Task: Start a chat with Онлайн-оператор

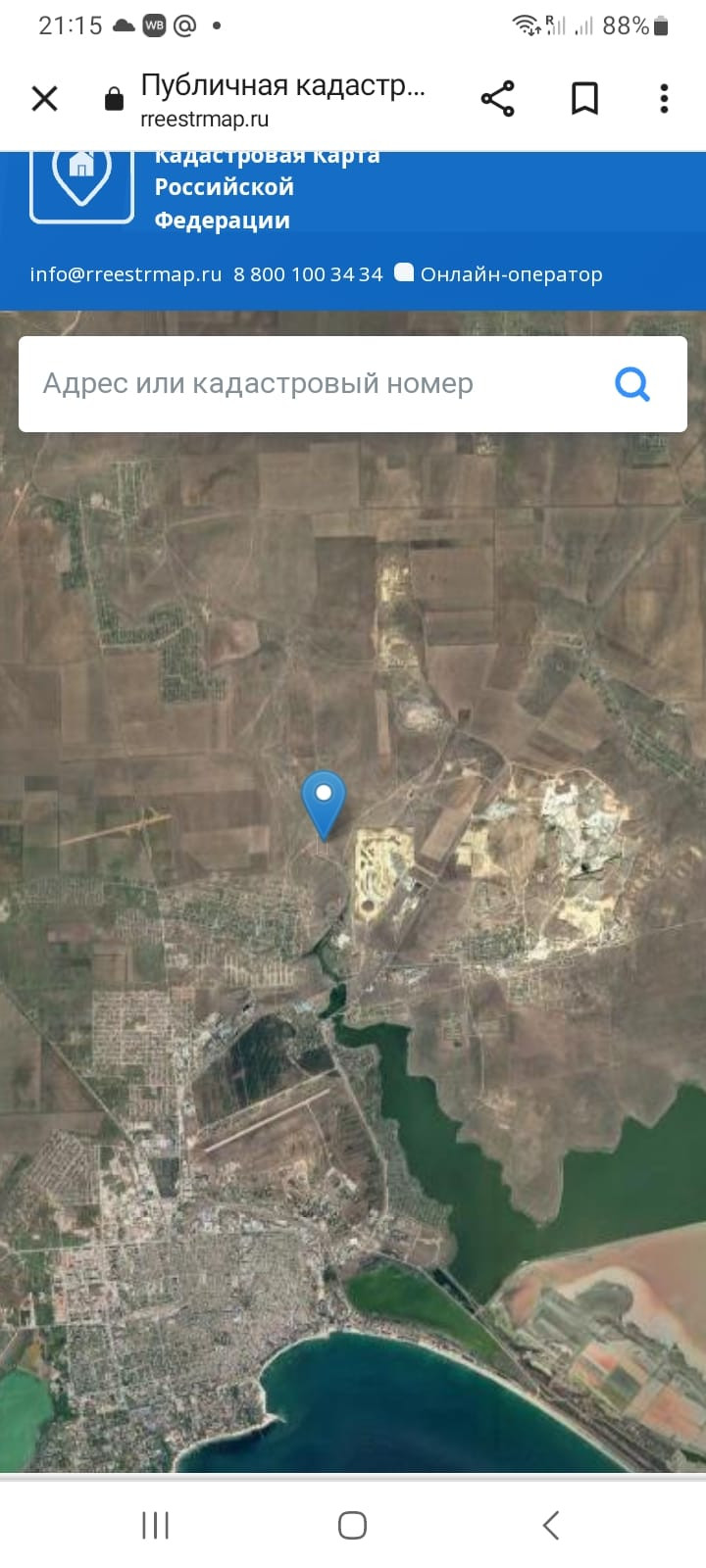Action: coord(500,274)
